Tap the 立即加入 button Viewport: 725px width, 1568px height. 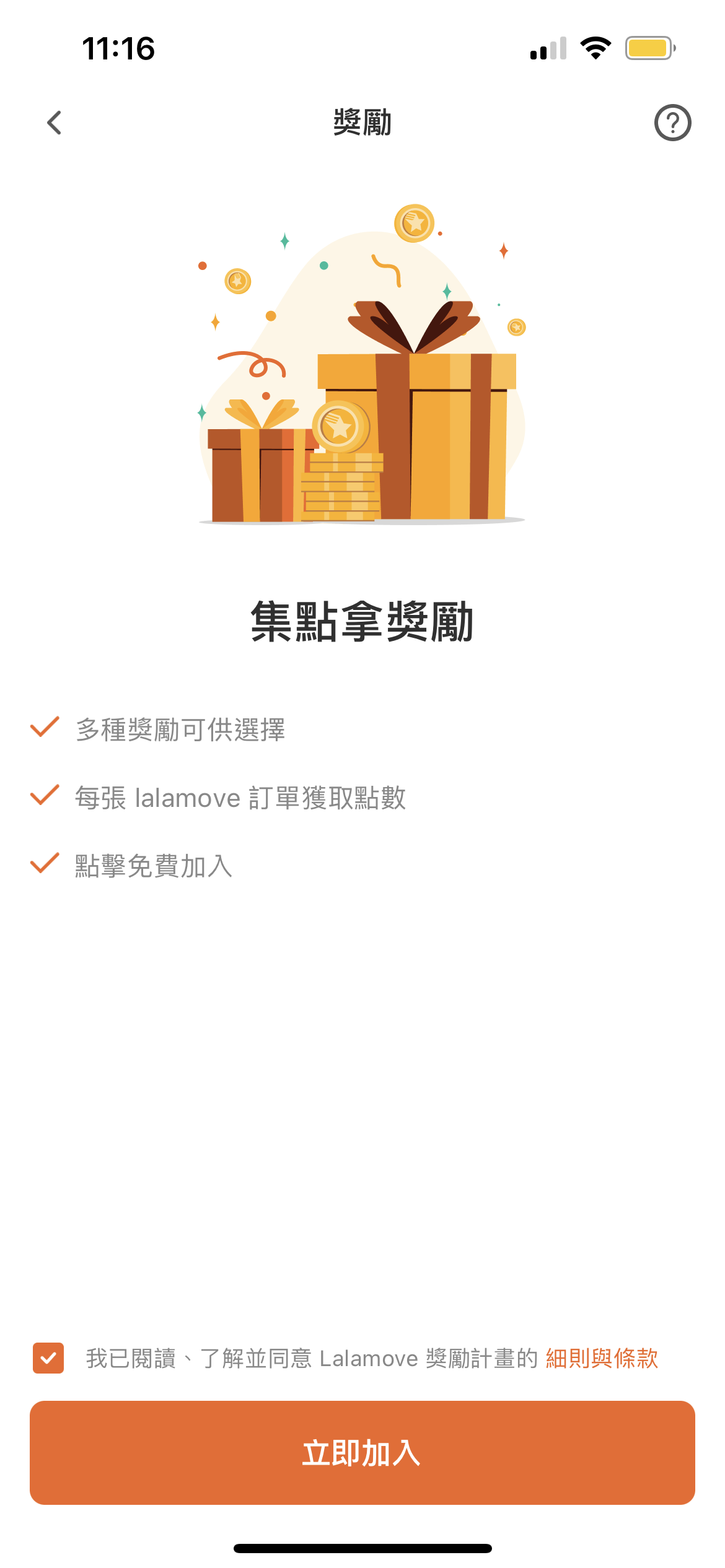[x=362, y=1452]
